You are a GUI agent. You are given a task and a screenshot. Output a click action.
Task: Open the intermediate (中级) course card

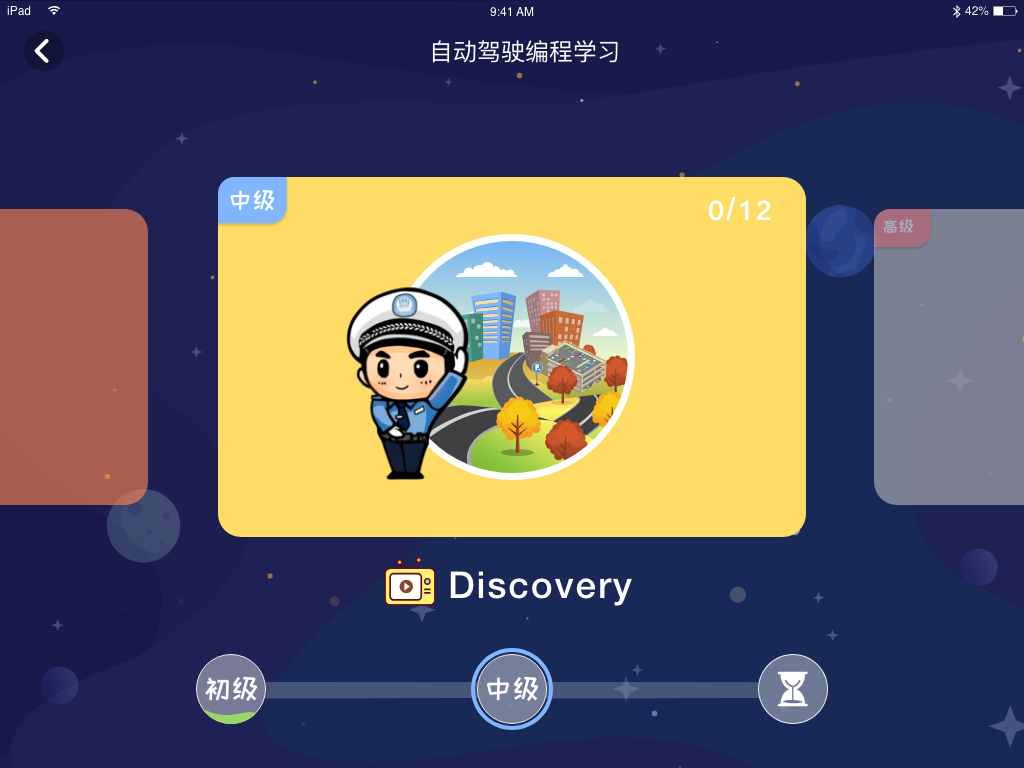pyautogui.click(x=511, y=357)
